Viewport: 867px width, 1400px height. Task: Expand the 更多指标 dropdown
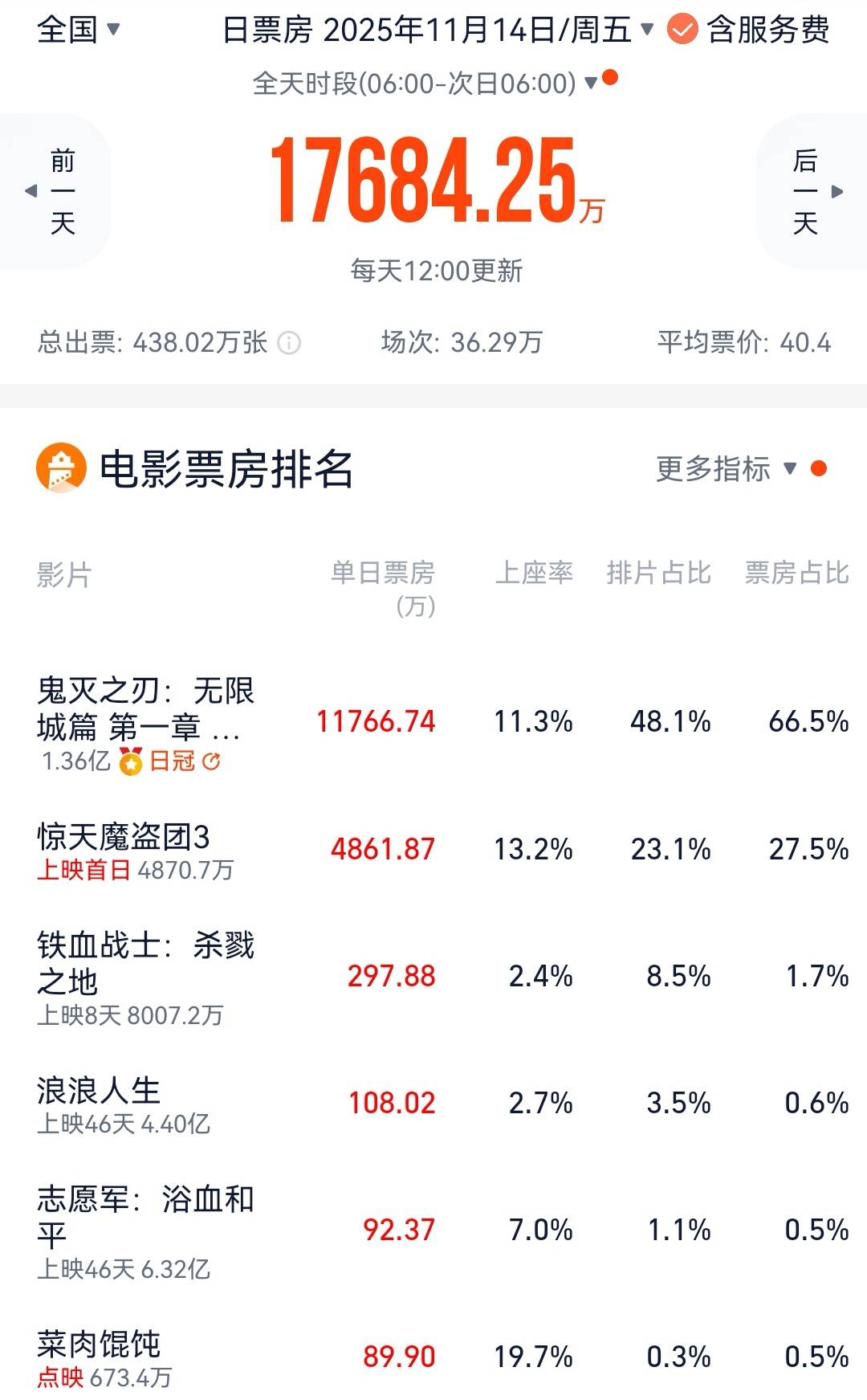click(x=726, y=468)
